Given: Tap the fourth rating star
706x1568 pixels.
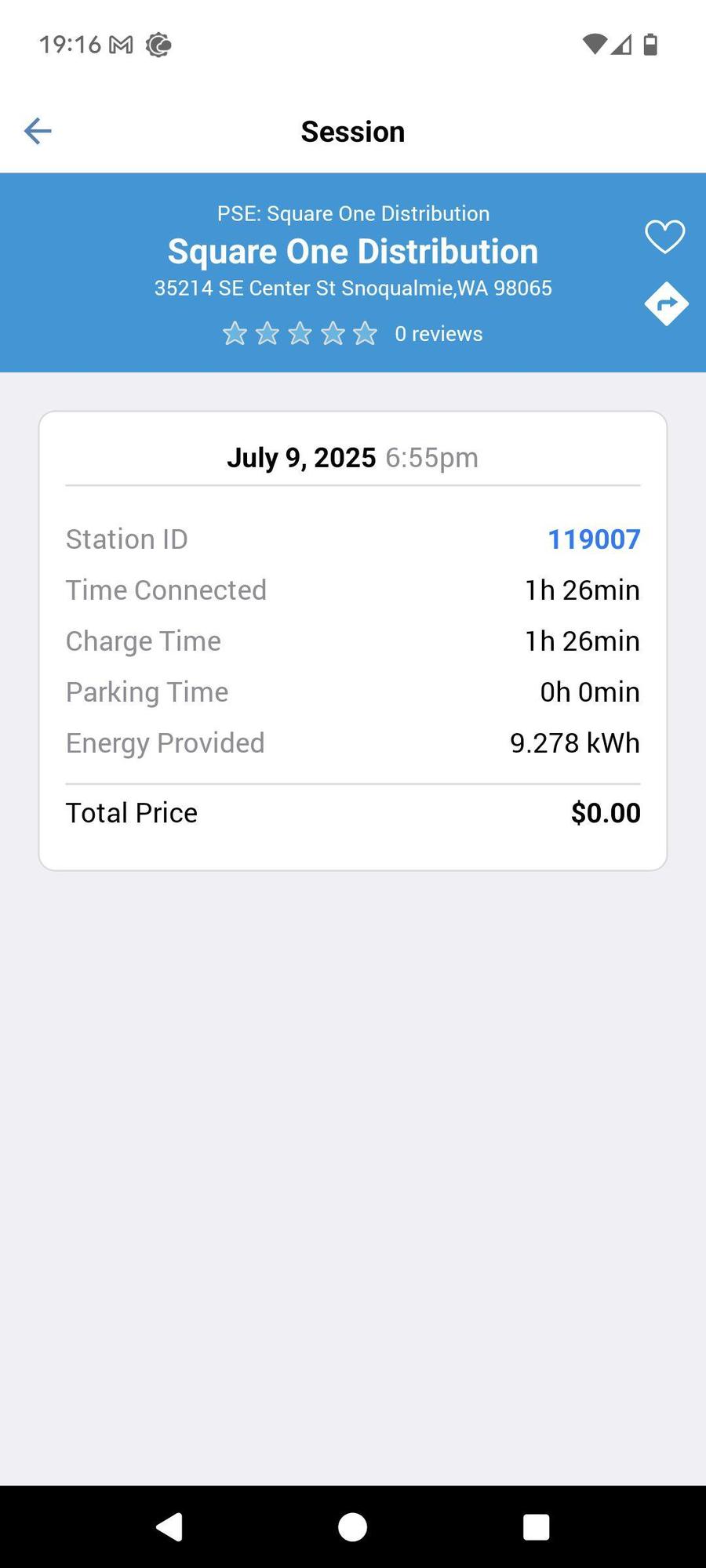Looking at the screenshot, I should point(332,333).
